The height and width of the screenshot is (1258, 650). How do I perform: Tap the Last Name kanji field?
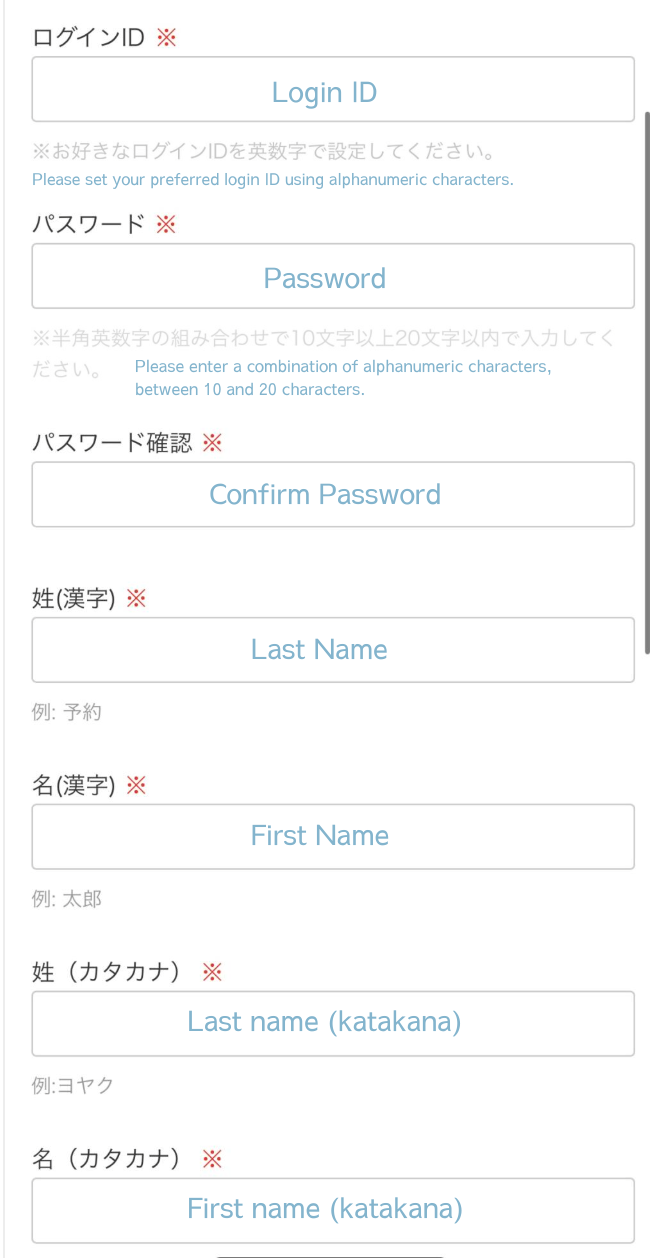(x=333, y=650)
